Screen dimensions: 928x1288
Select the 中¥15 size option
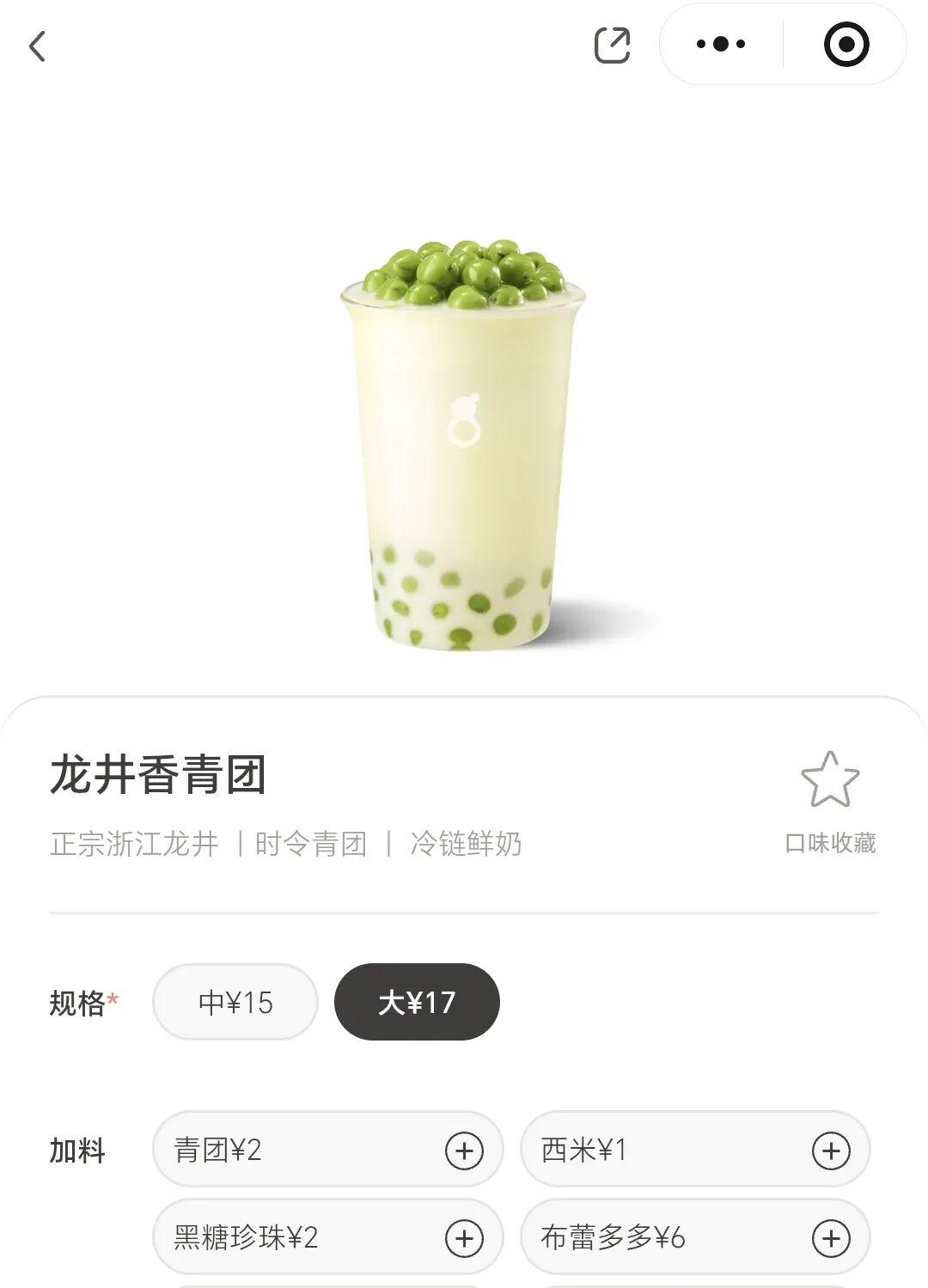(234, 1001)
